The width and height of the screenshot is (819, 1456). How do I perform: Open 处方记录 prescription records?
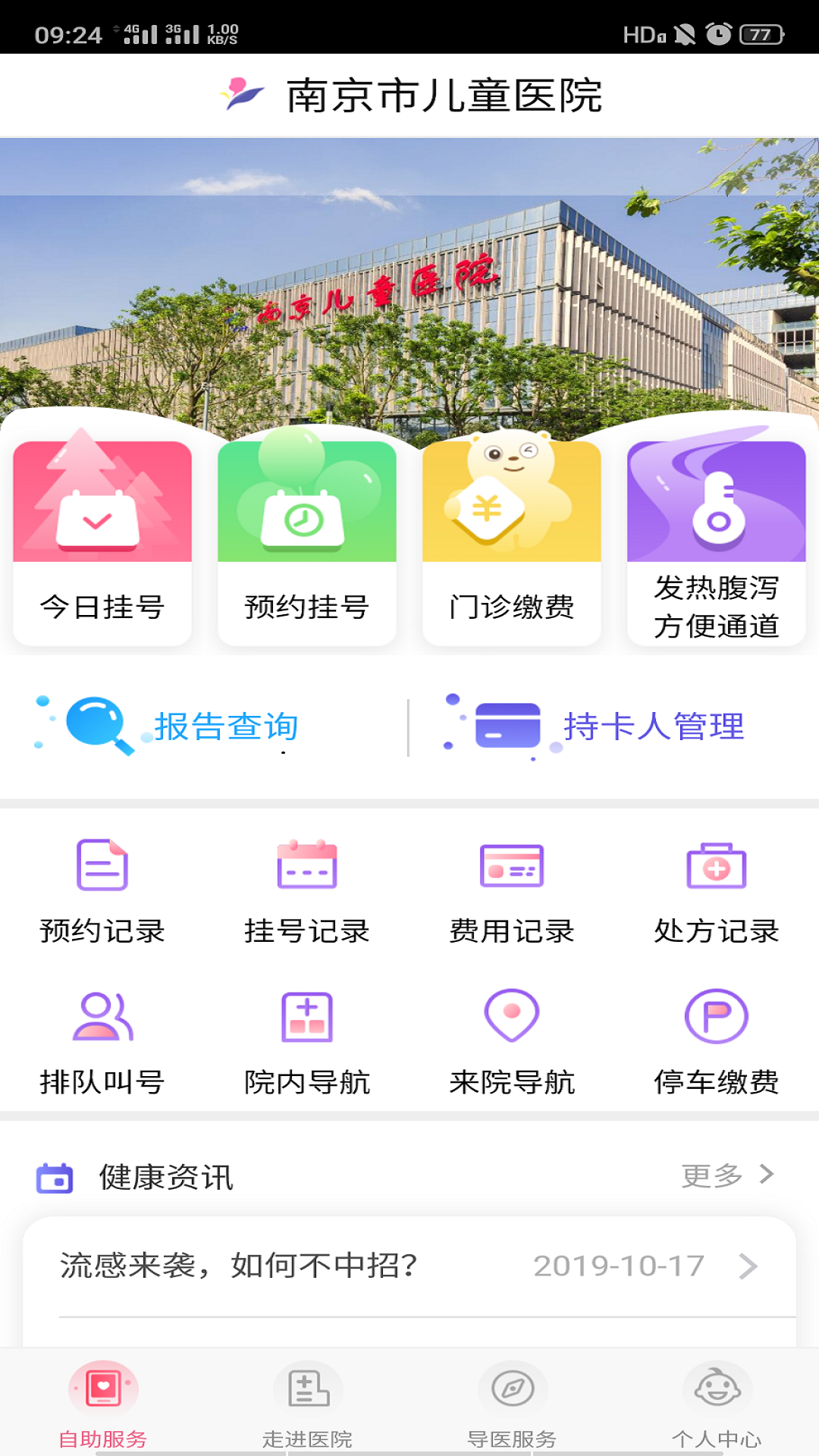point(717,891)
